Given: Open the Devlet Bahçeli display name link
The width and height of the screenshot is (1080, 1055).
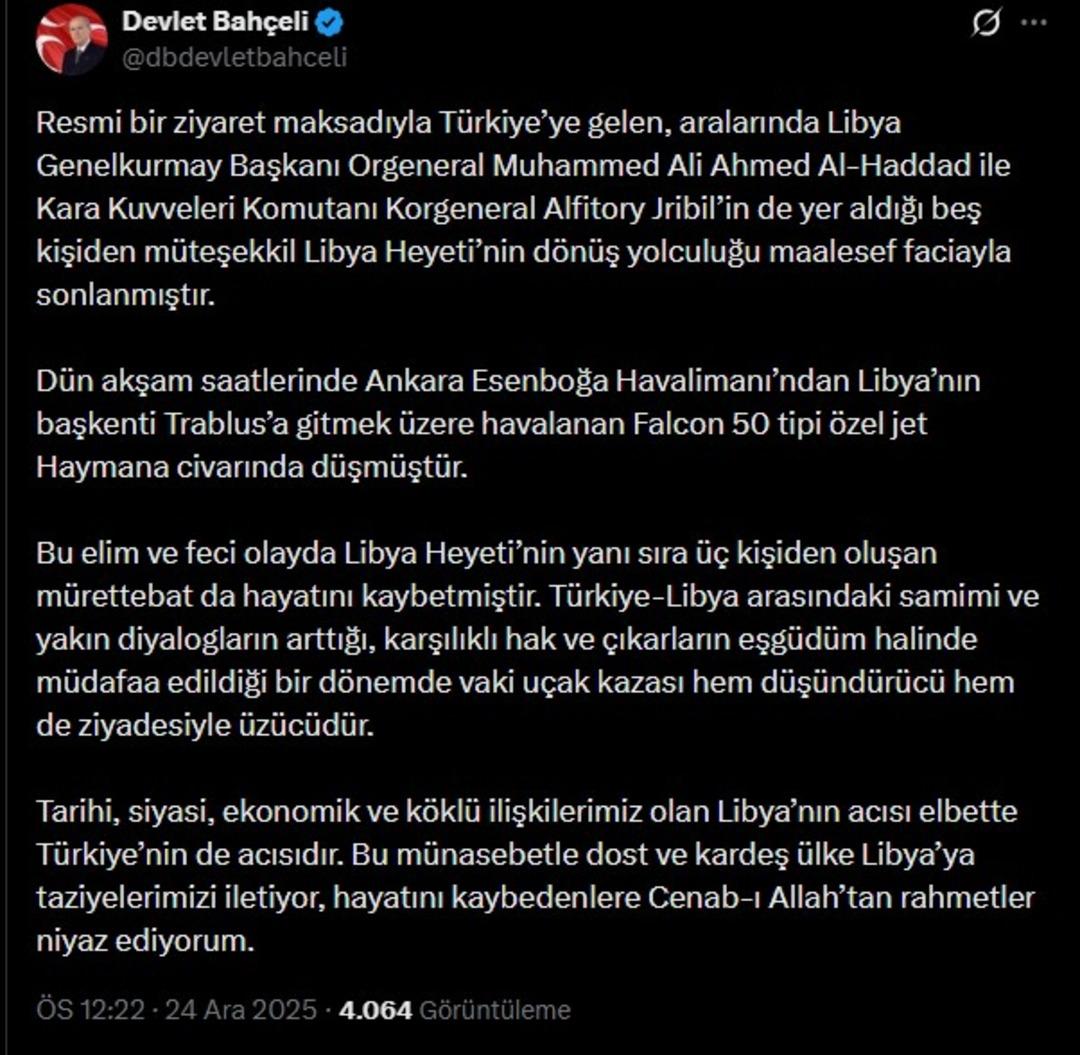Looking at the screenshot, I should pos(214,21).
